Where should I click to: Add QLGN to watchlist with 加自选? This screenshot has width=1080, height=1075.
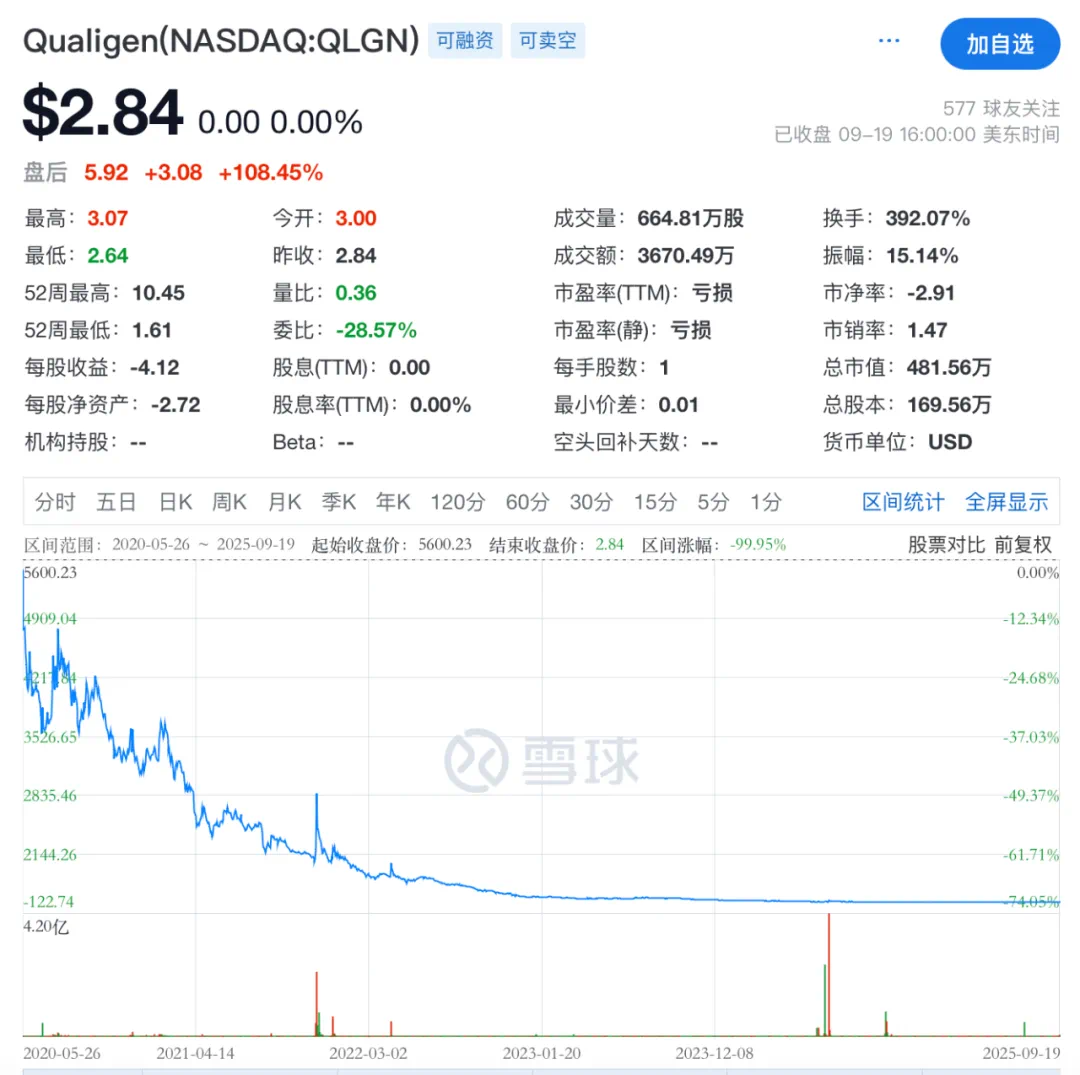[x=999, y=45]
